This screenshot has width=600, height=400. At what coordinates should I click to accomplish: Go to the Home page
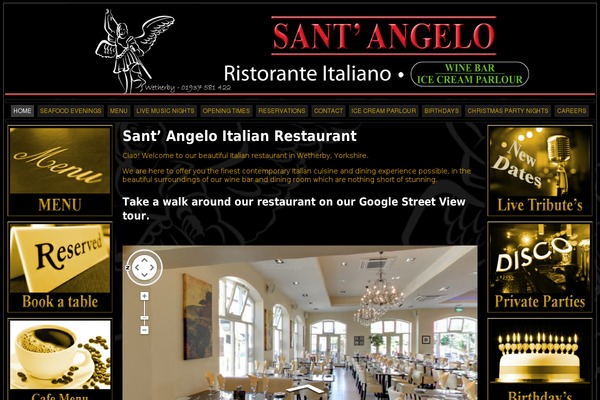click(x=23, y=111)
